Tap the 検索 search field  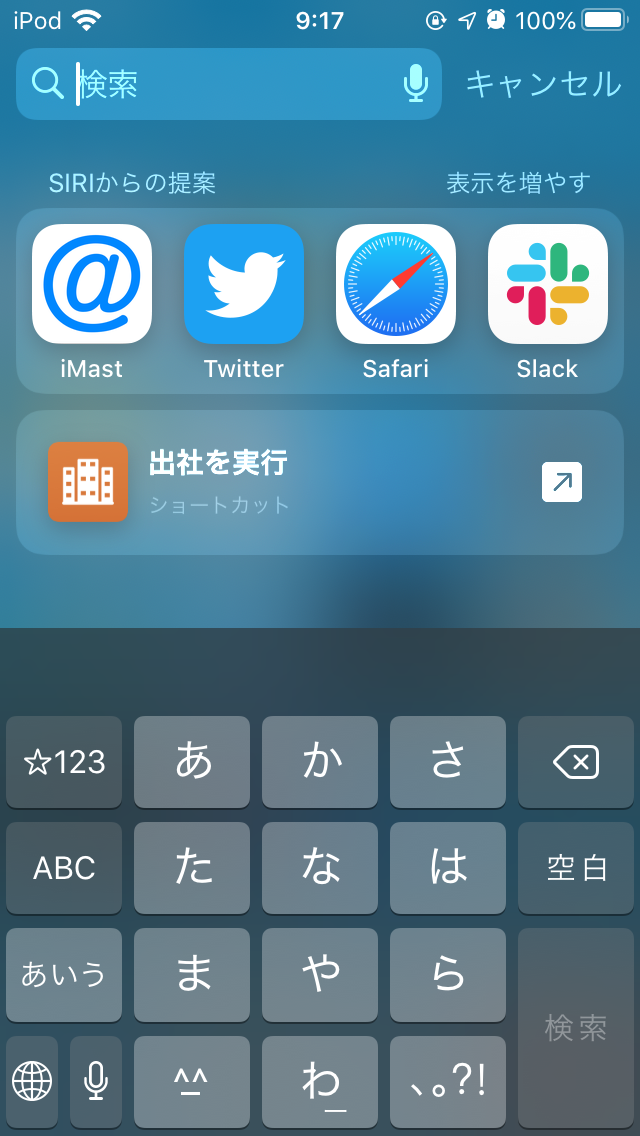230,84
